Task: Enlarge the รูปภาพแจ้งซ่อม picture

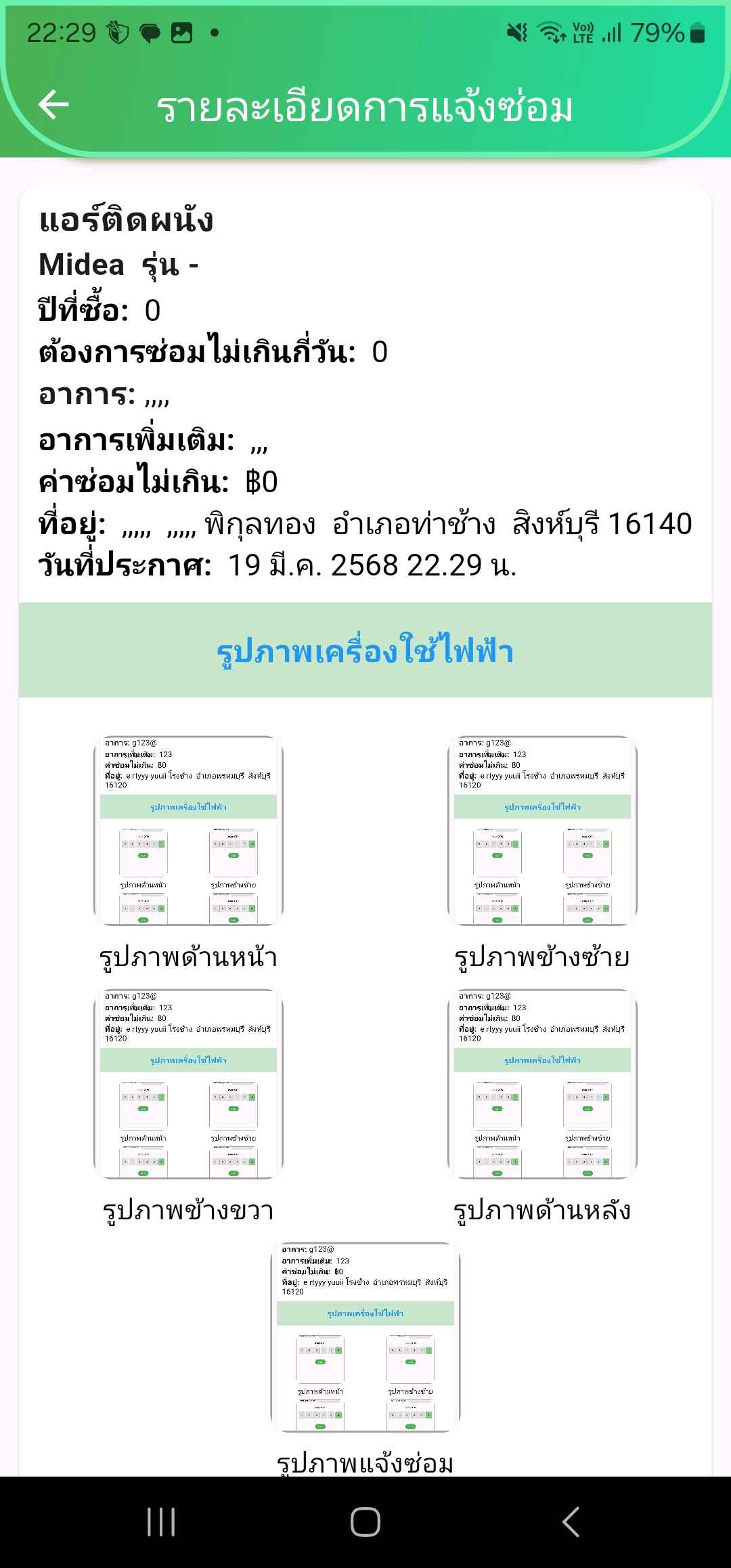Action: coord(365,1337)
